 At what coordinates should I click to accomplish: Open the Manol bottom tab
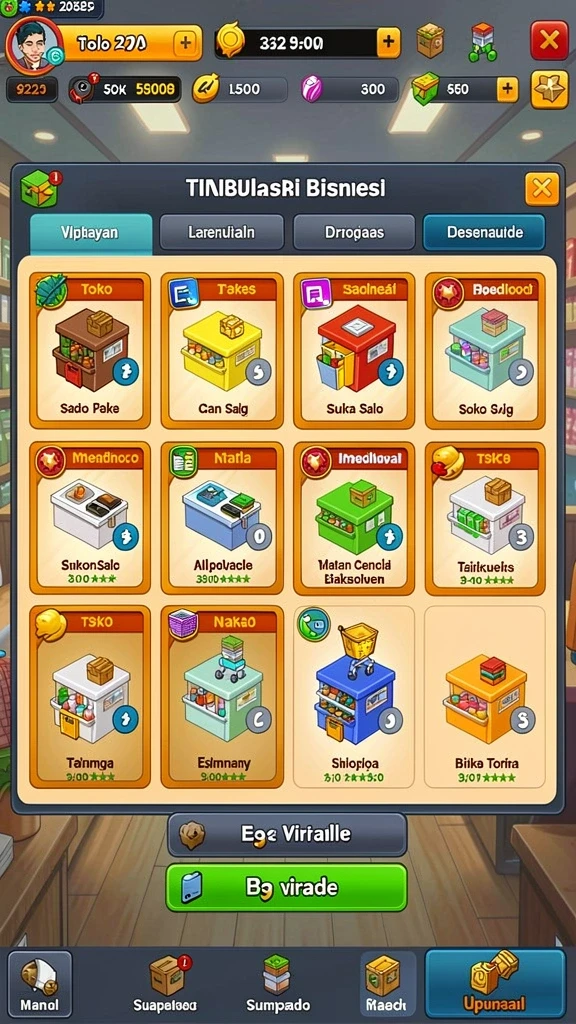(39, 984)
